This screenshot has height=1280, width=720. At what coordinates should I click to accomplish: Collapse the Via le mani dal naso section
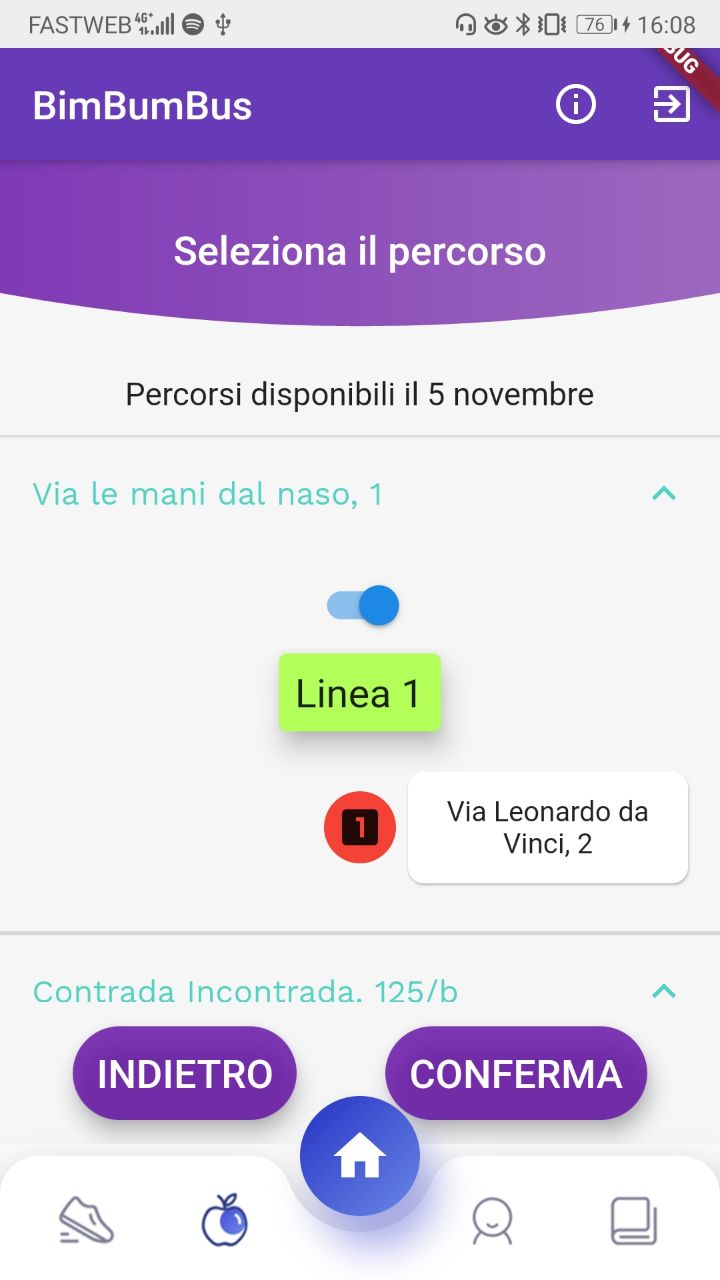[664, 493]
